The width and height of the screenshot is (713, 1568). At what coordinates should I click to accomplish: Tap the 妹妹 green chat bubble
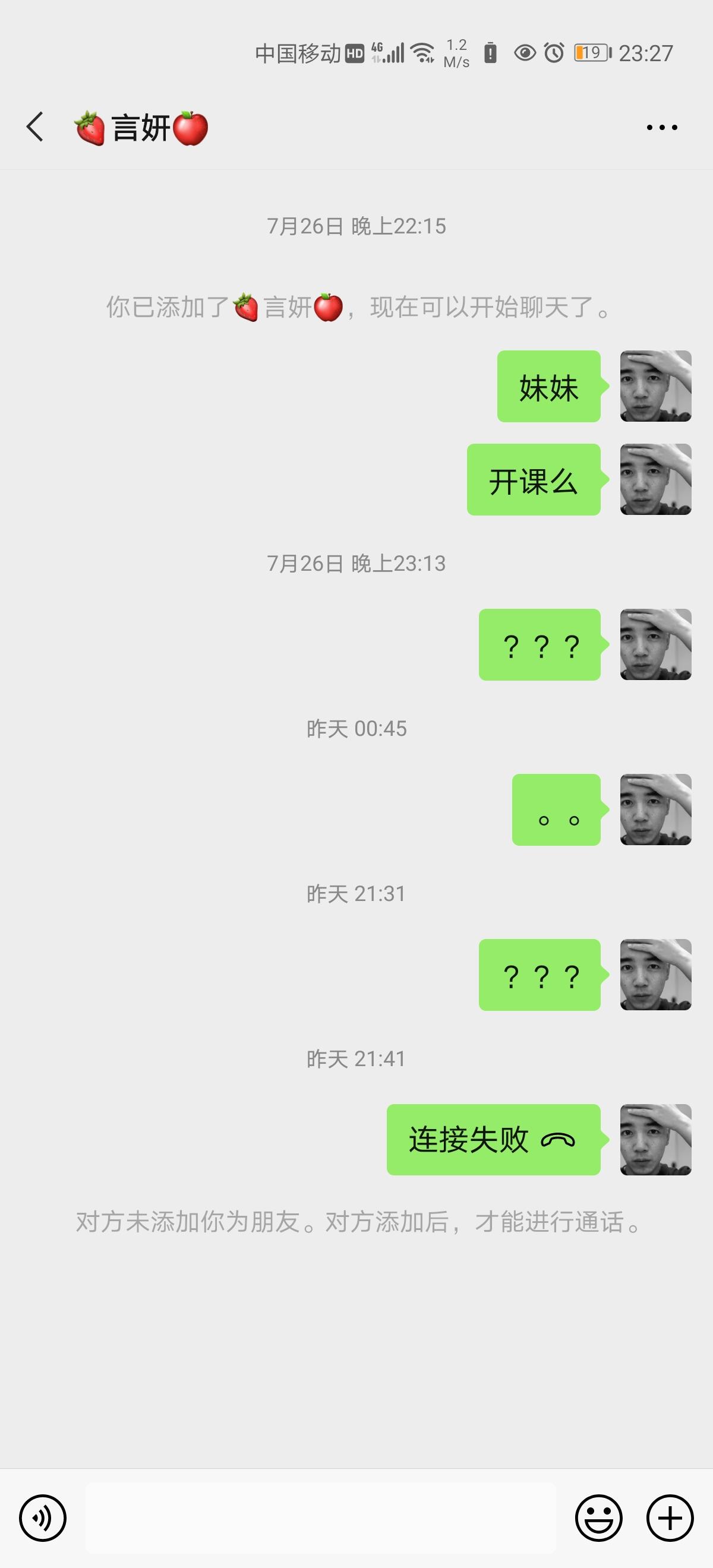(x=547, y=388)
